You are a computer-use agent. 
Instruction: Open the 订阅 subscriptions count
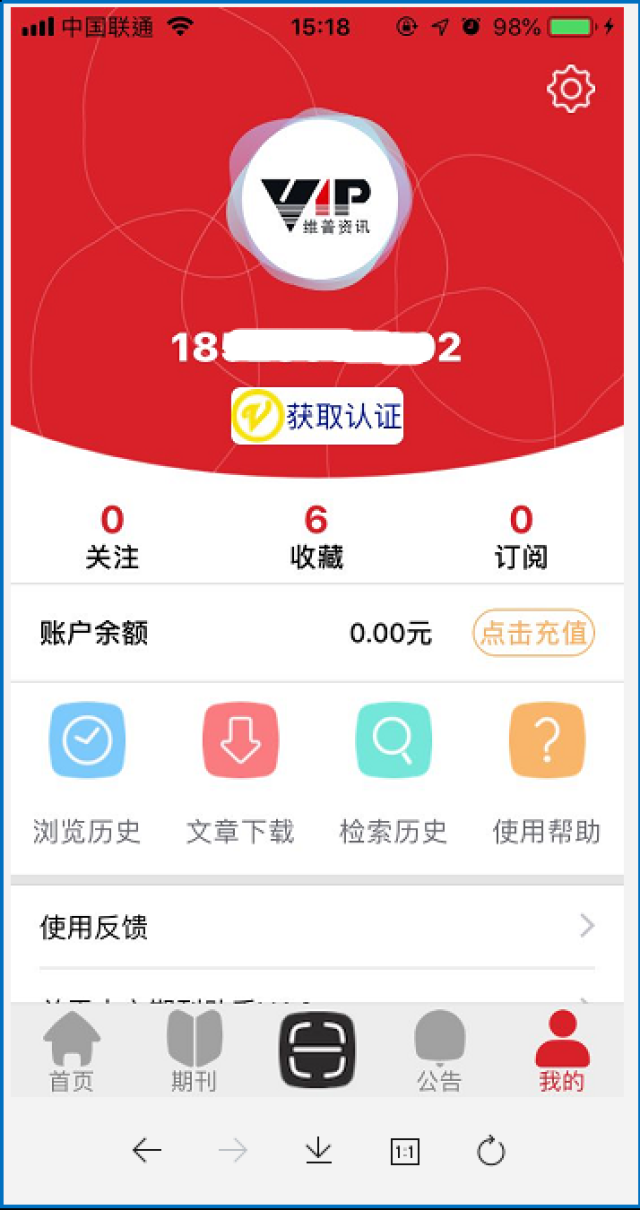pyautogui.click(x=521, y=537)
